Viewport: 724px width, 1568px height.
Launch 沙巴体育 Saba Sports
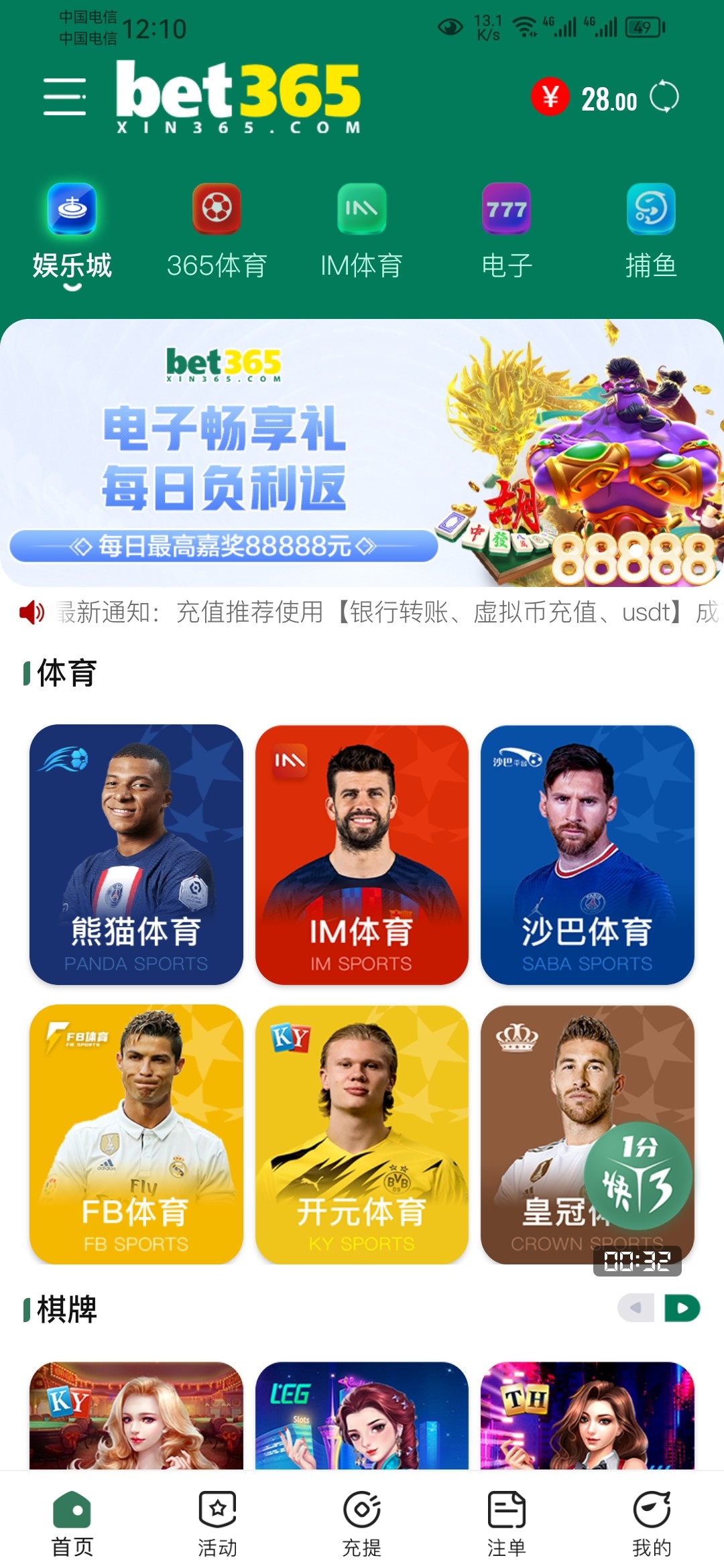click(x=587, y=854)
